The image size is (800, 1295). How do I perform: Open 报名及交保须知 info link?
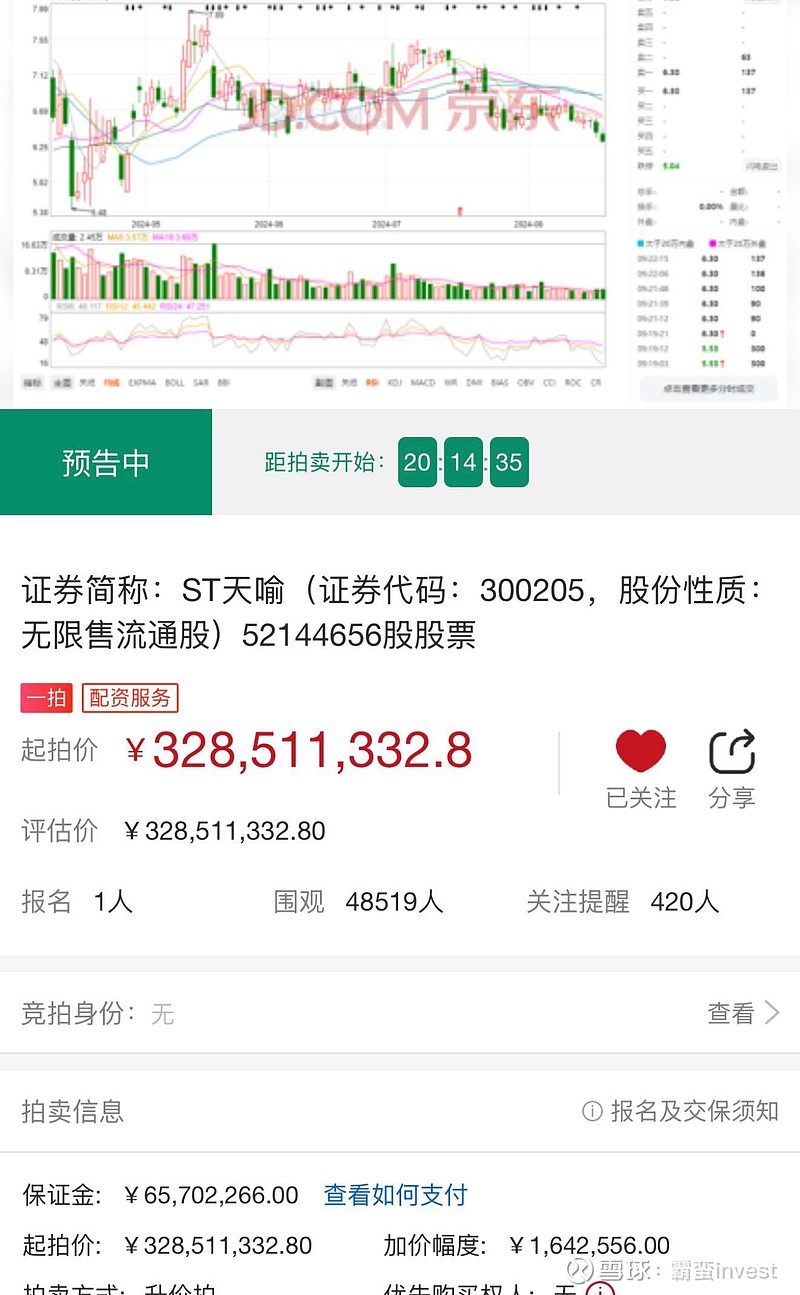pyautogui.click(x=680, y=1110)
